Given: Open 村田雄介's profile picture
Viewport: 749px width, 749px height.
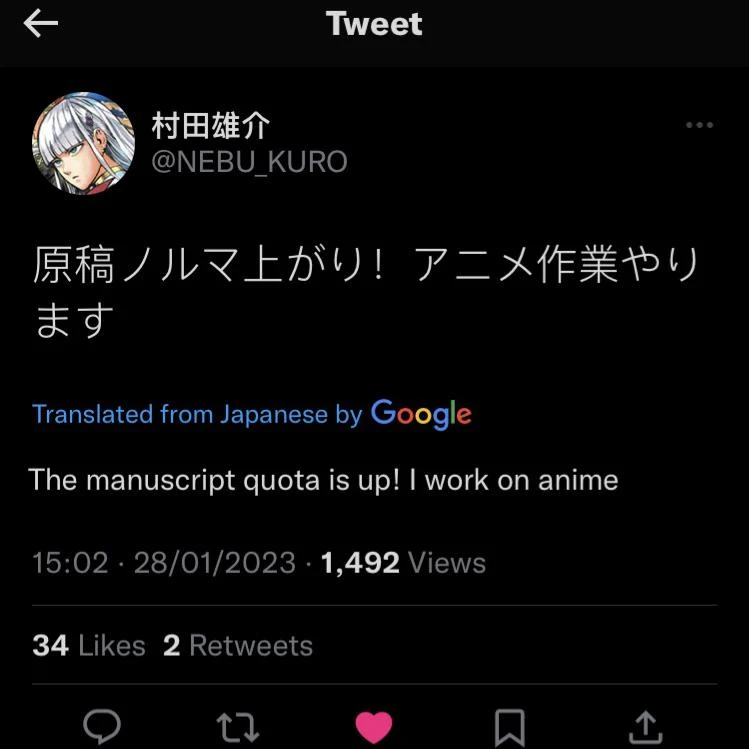Looking at the screenshot, I should (84, 144).
